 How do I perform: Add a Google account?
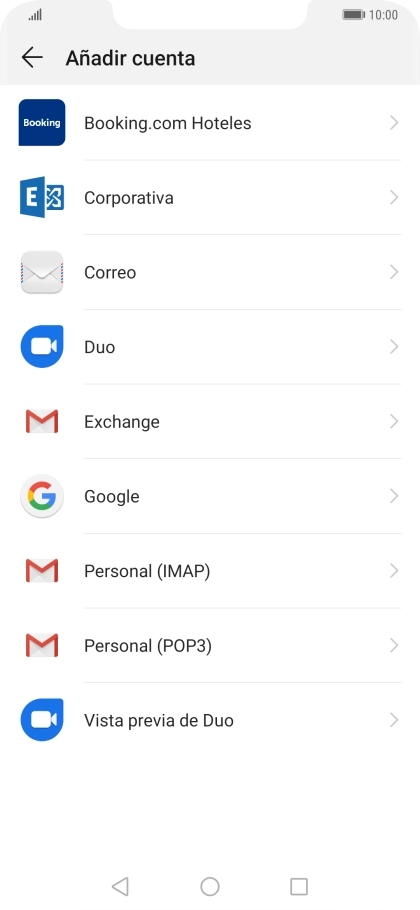(210, 496)
